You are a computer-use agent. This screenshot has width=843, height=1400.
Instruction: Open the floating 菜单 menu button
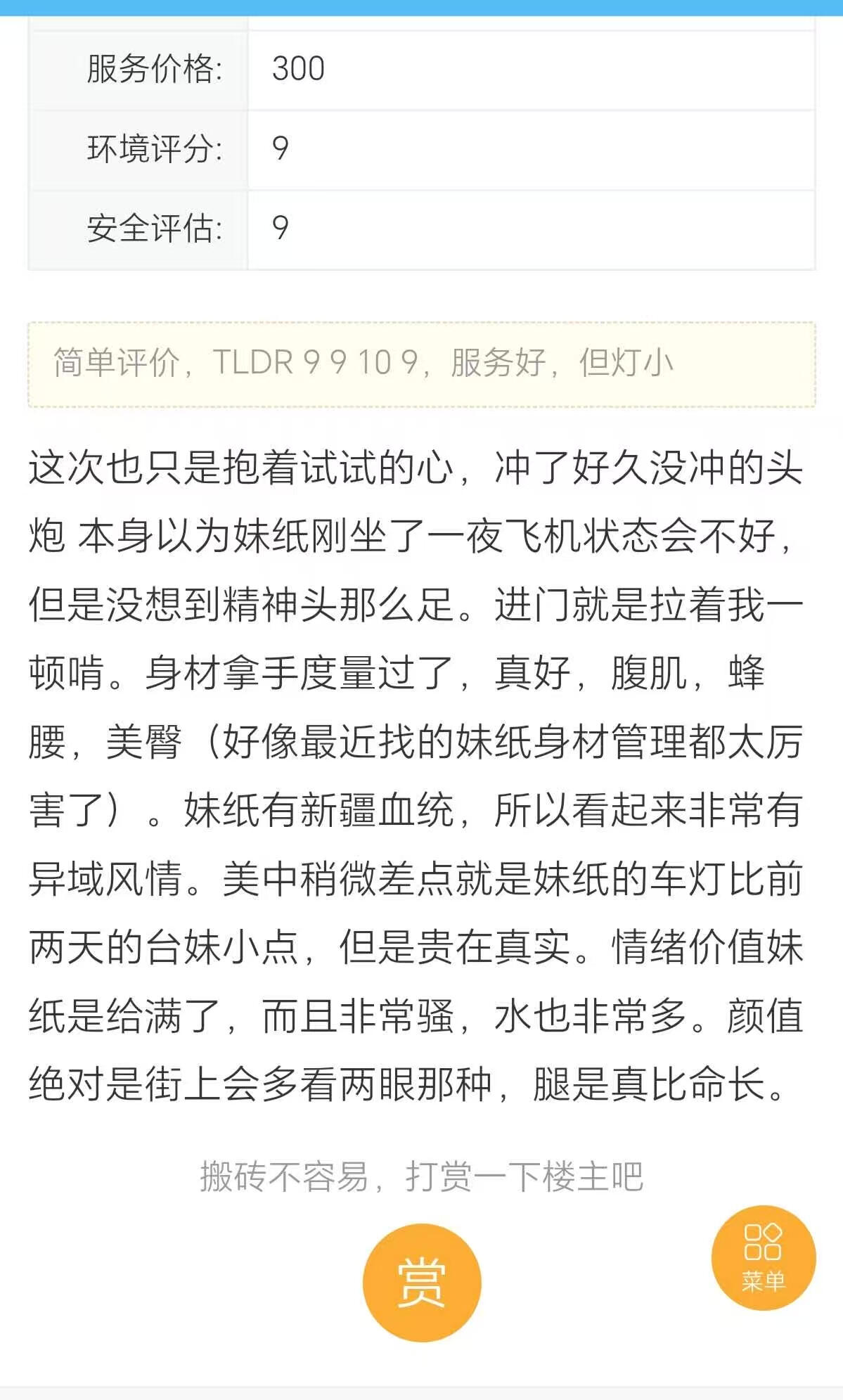click(x=763, y=1258)
